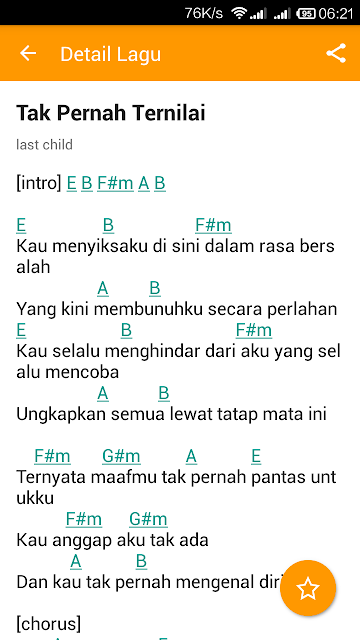Tap the A chord above 'Yang kini membunuhku'
This screenshot has width=360, height=640.
(x=103, y=289)
